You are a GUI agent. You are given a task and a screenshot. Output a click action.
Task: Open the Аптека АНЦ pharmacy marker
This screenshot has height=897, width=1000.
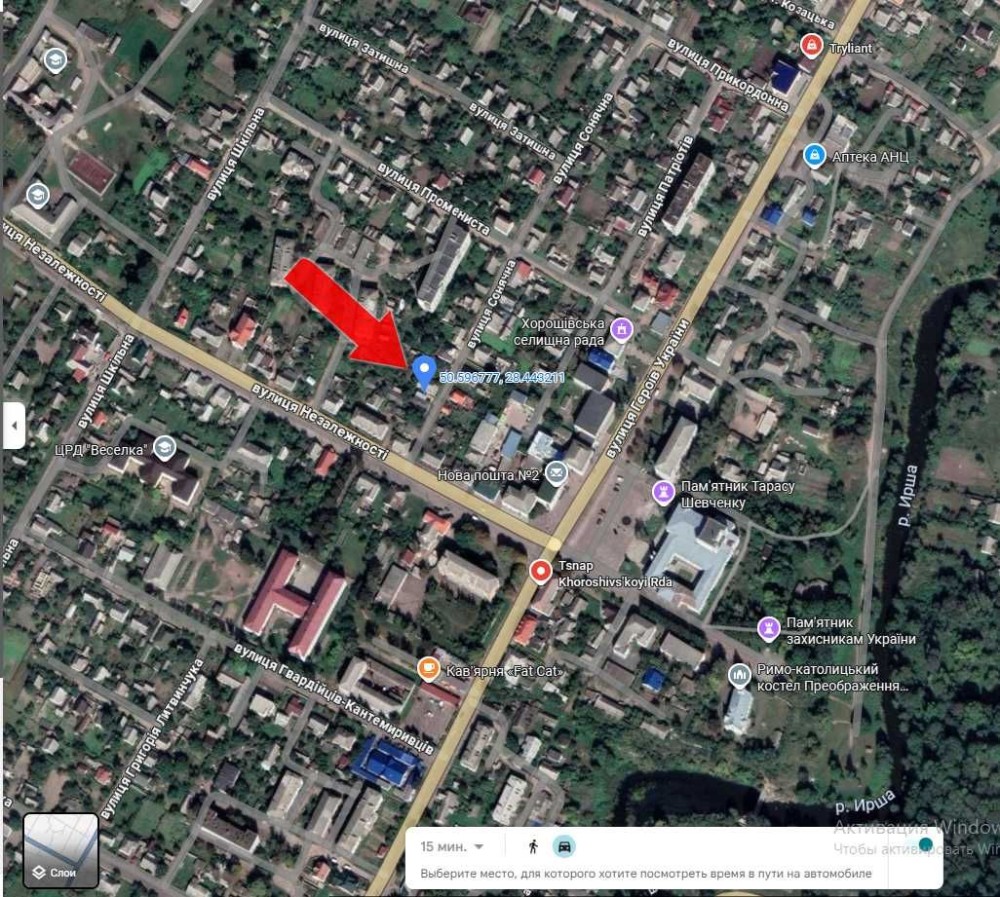coord(815,156)
